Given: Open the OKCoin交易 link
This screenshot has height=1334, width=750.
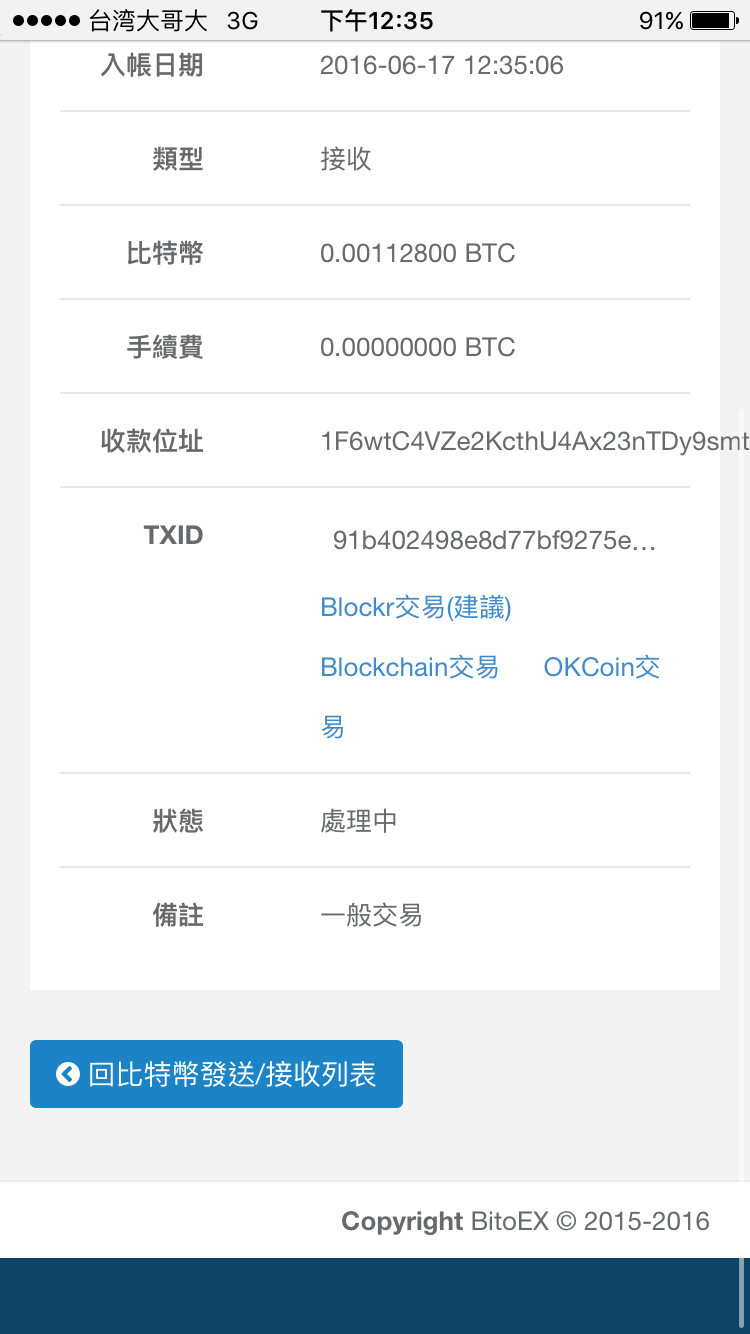Looking at the screenshot, I should click(x=602, y=667).
